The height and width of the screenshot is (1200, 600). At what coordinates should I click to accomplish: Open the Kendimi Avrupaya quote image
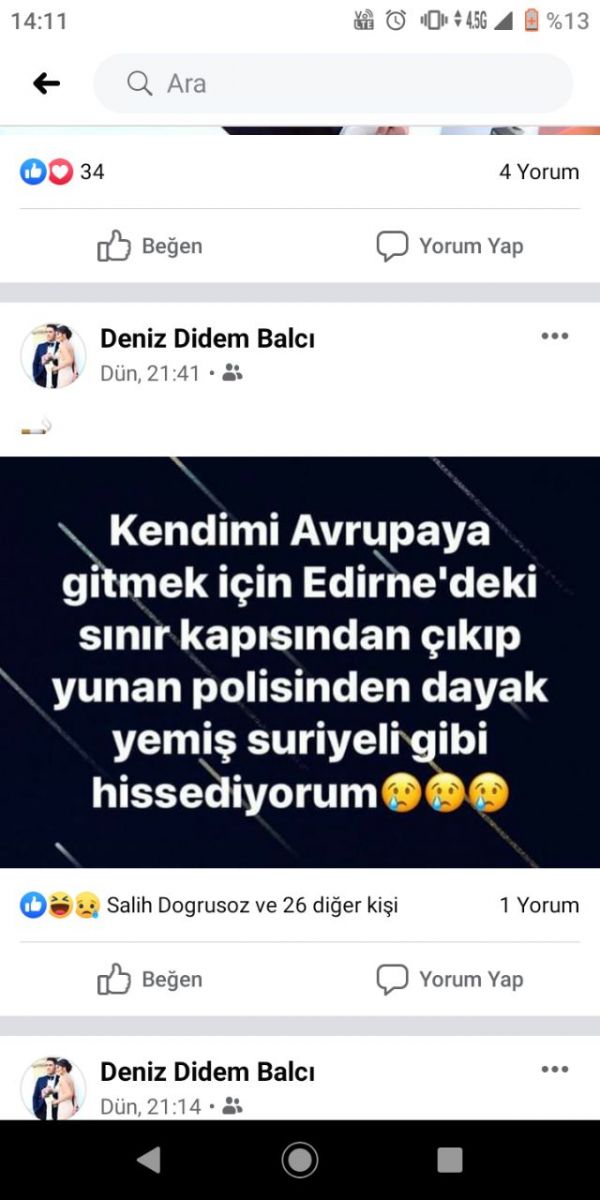tap(300, 662)
